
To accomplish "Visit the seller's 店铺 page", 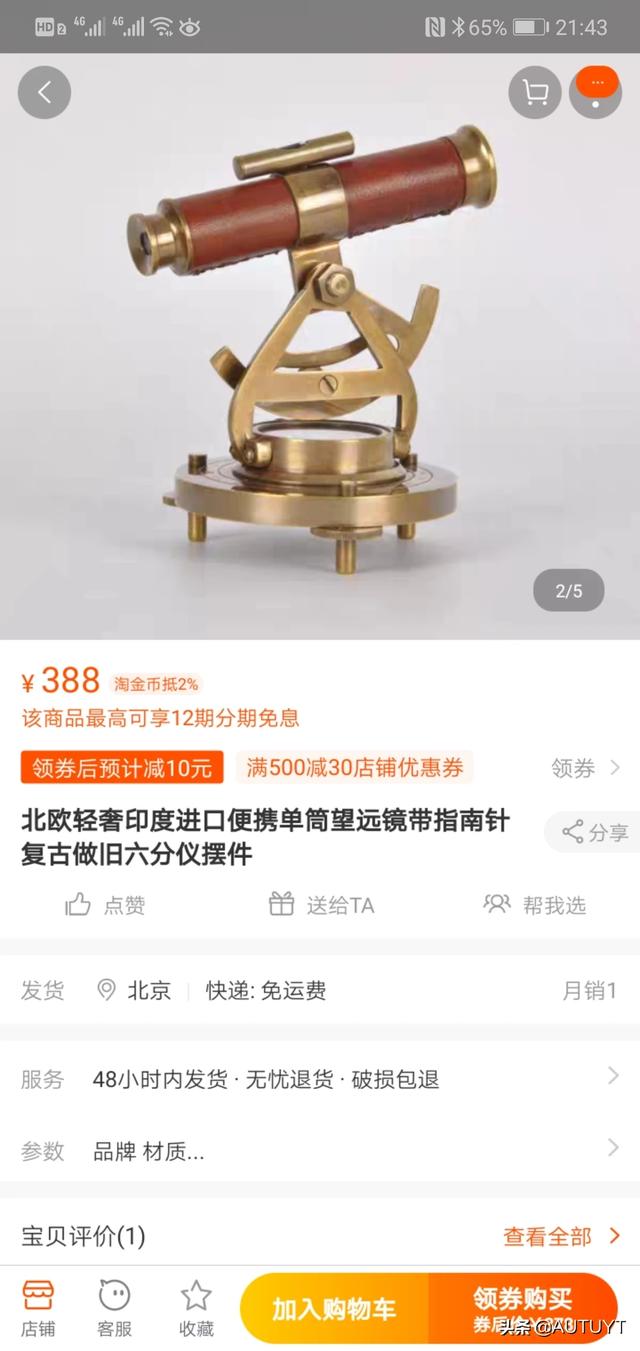I will coord(38,1307).
